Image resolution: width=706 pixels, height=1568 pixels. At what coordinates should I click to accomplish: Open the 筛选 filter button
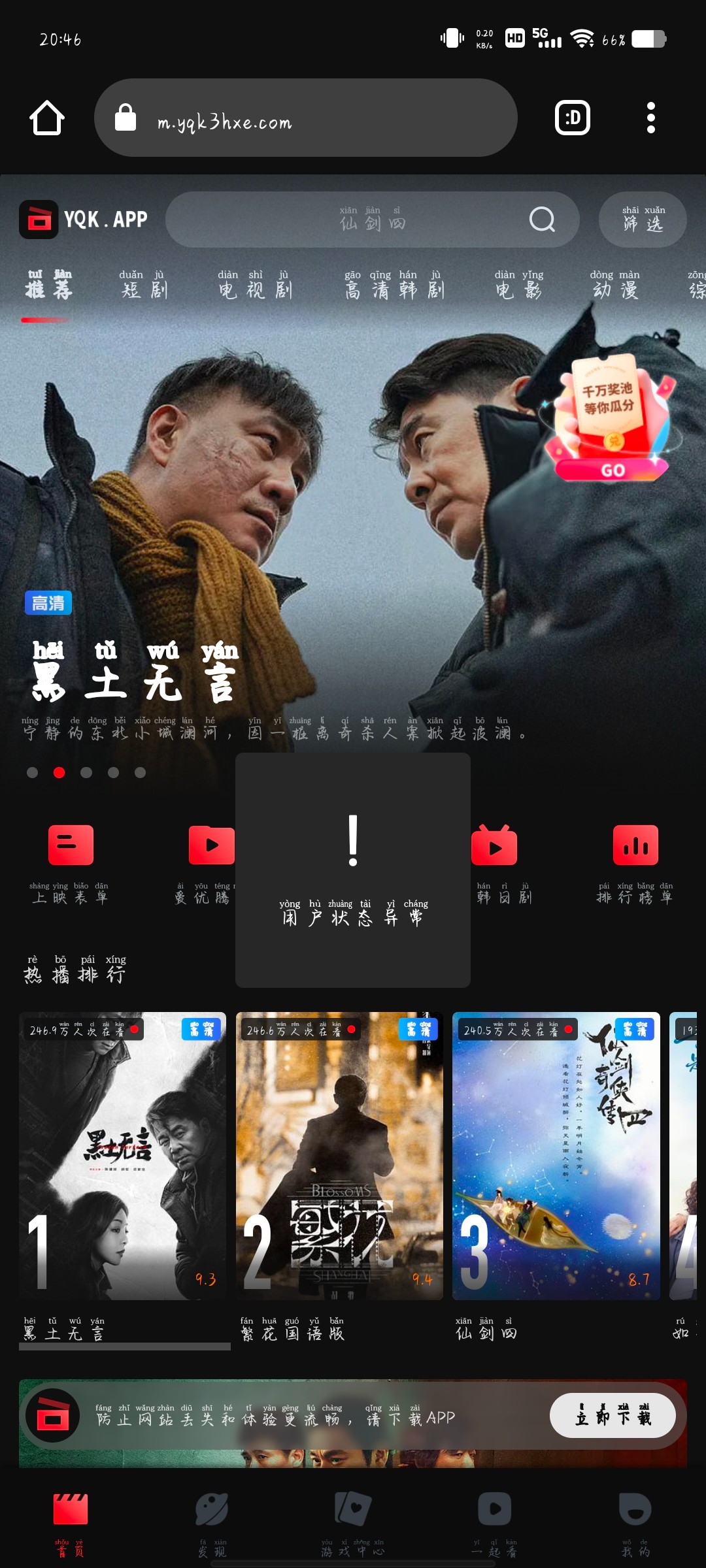(643, 220)
